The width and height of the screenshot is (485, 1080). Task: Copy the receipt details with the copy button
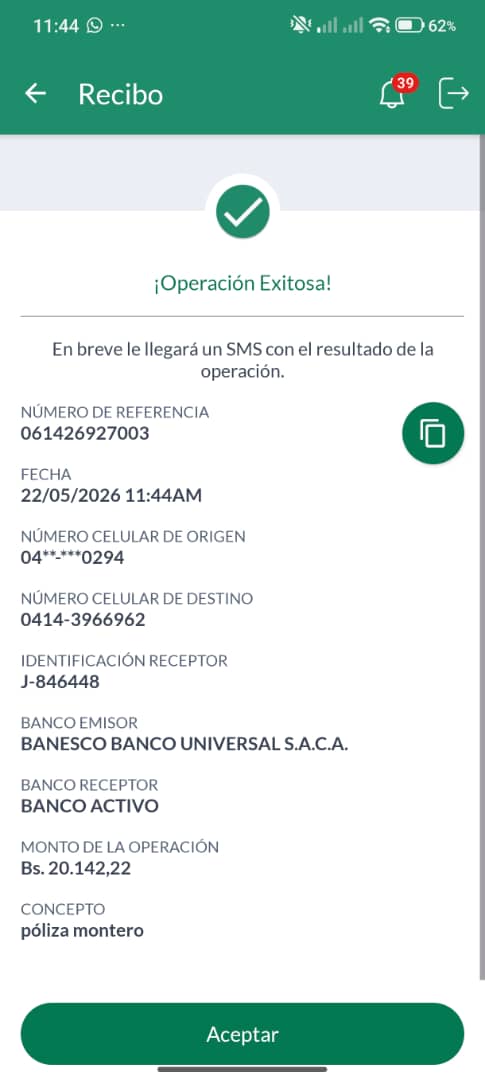[x=433, y=433]
